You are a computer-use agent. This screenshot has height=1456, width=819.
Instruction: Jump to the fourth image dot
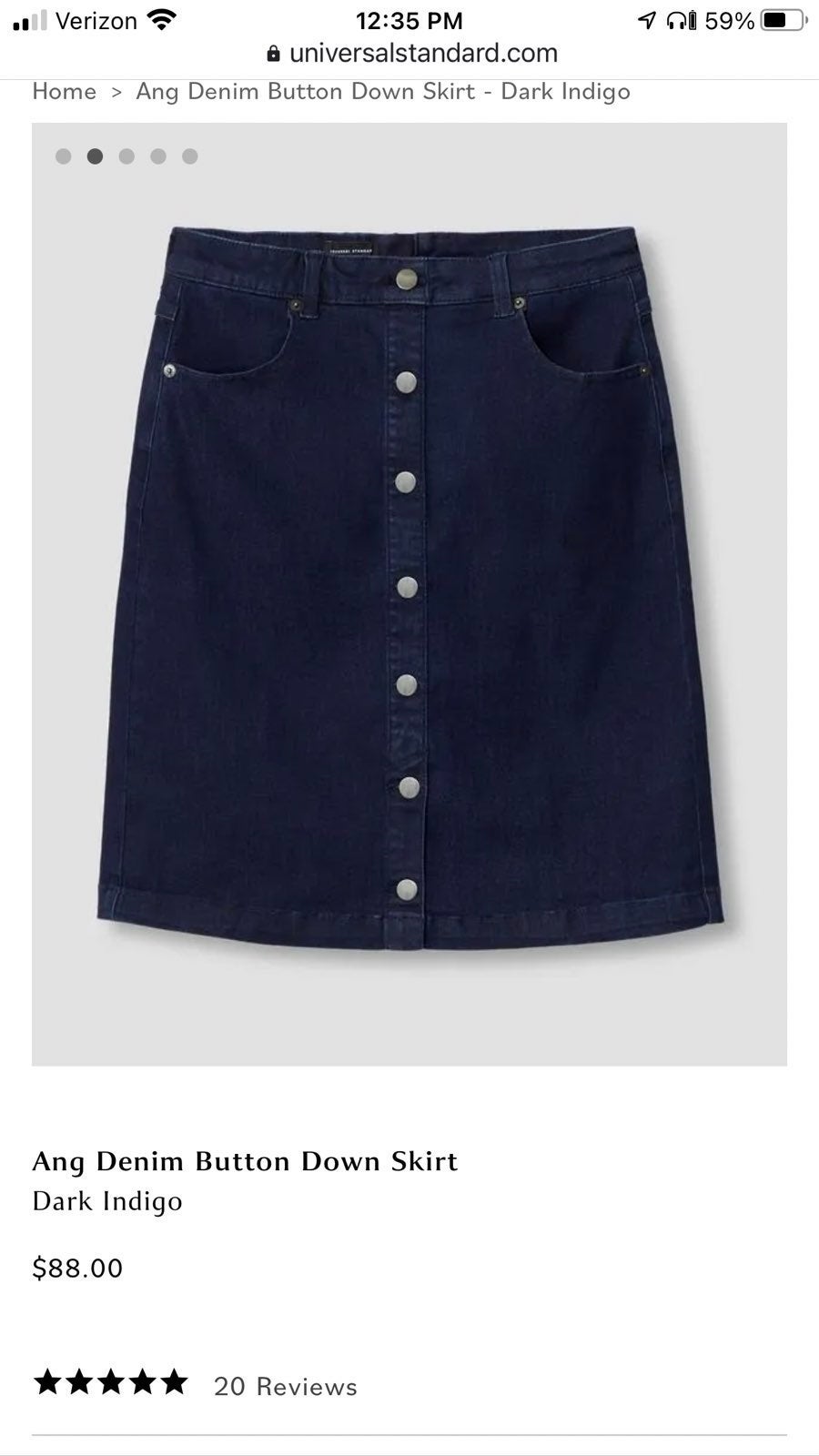point(158,157)
